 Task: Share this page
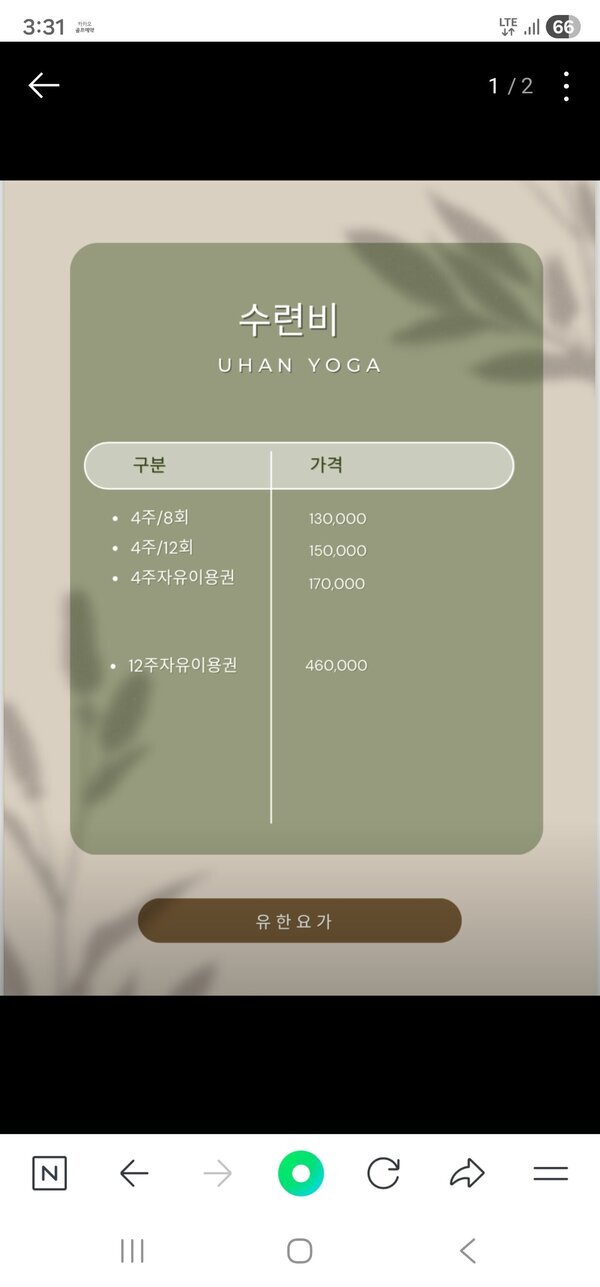click(466, 1173)
